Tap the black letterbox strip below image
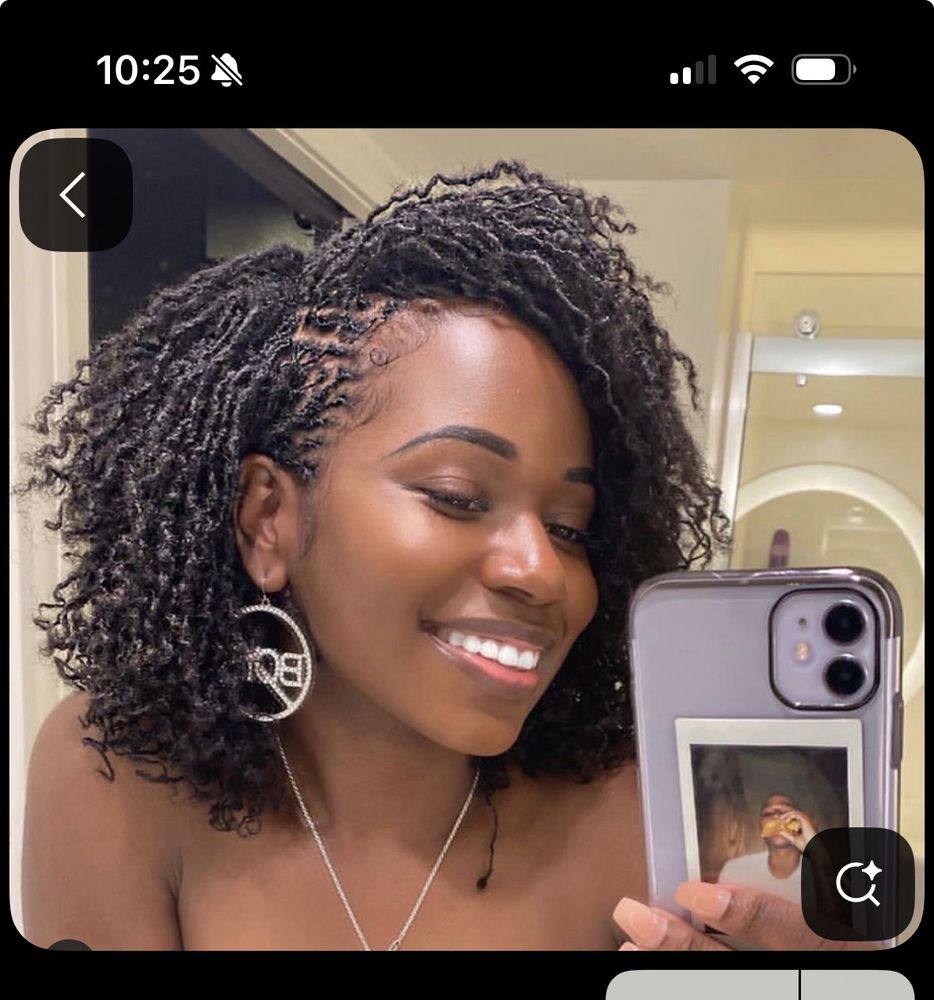Image resolution: width=934 pixels, height=1000 pixels. coord(300,976)
